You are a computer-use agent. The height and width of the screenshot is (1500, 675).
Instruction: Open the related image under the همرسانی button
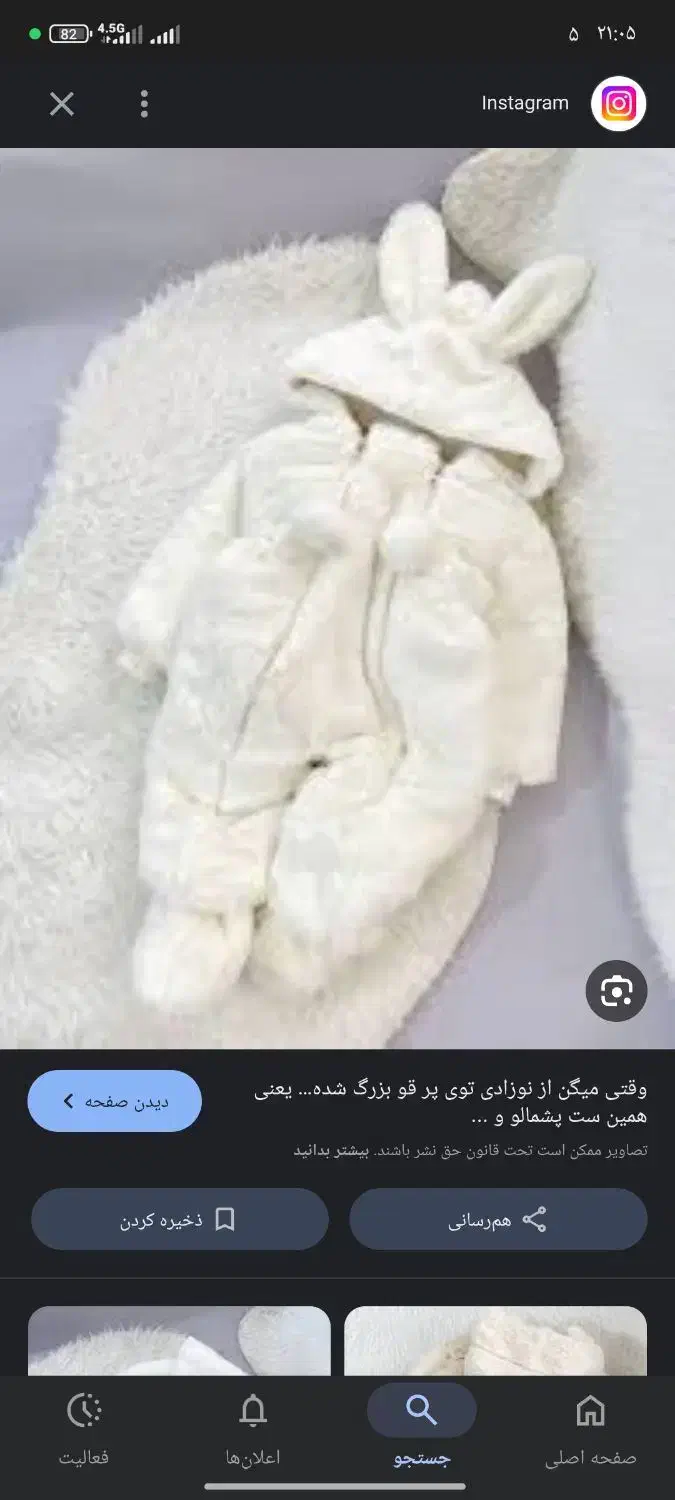coord(495,1341)
